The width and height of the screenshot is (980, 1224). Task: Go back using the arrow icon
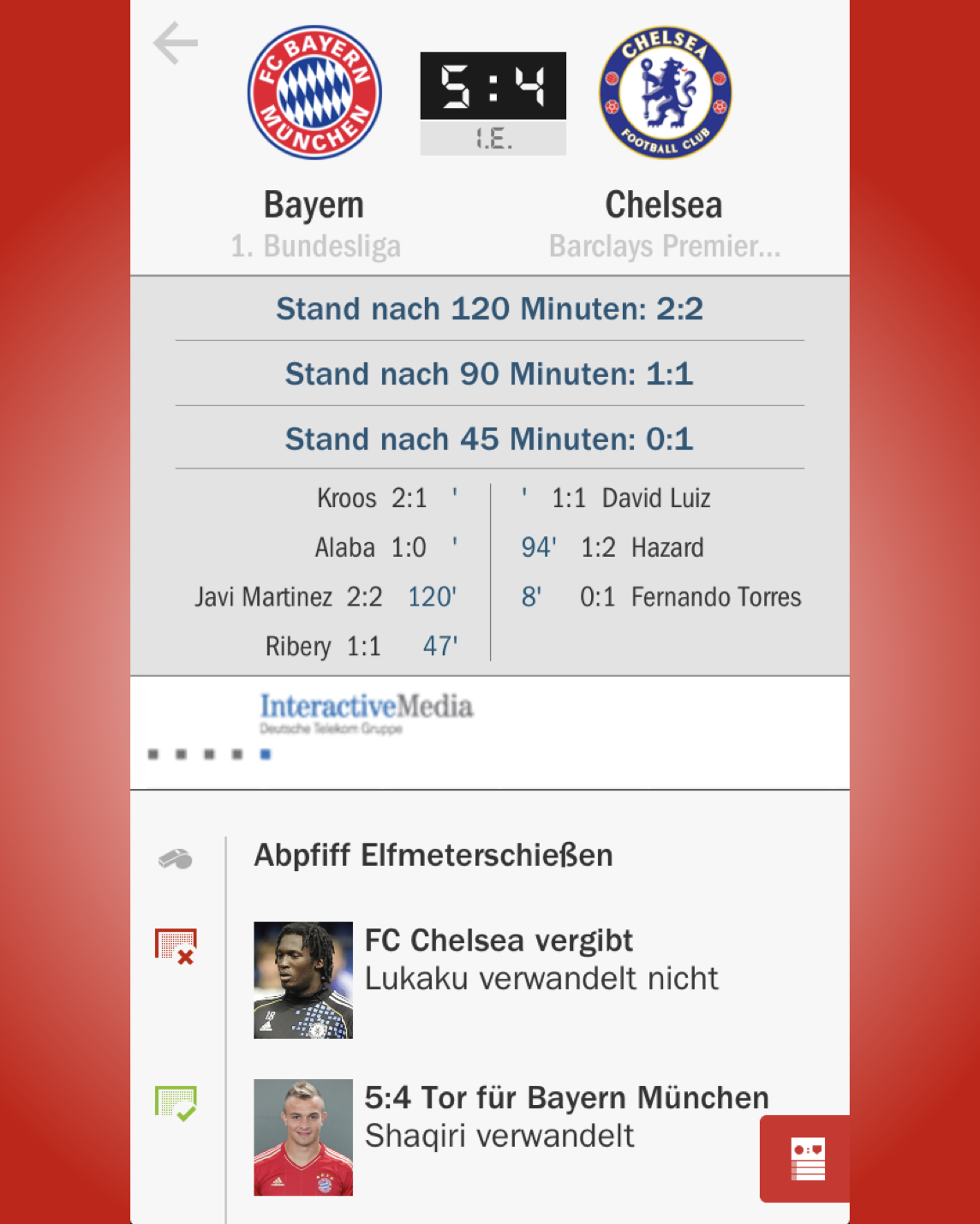[176, 43]
